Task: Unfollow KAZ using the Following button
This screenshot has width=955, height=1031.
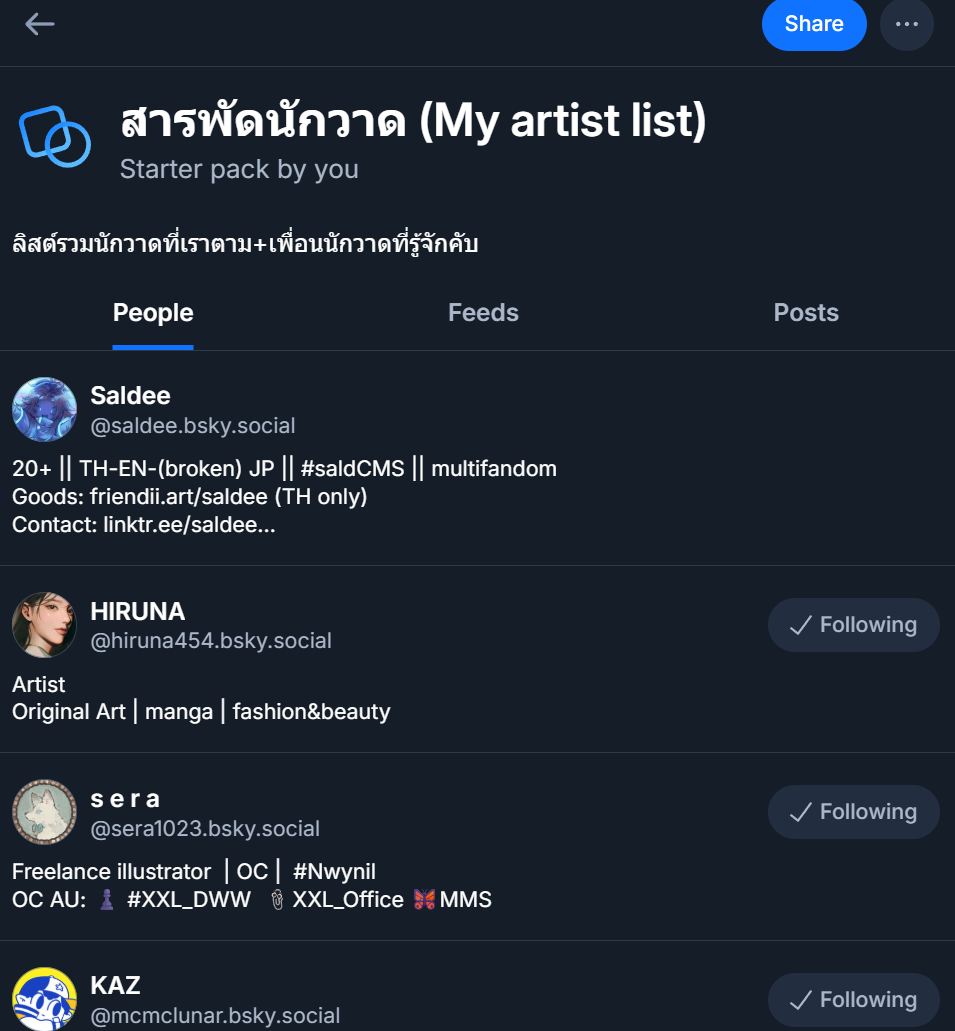Action: (853, 999)
